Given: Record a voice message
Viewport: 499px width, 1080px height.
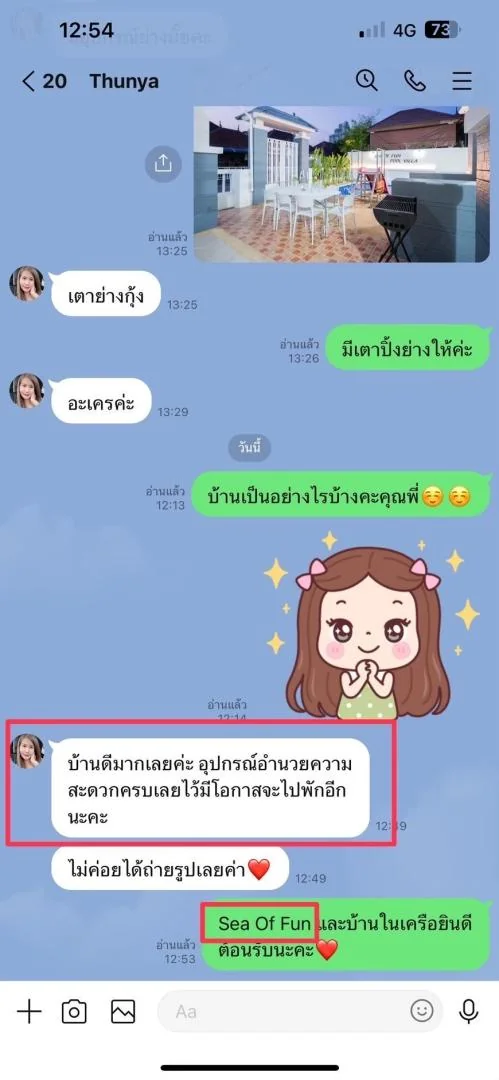Looking at the screenshot, I should [x=469, y=1011].
